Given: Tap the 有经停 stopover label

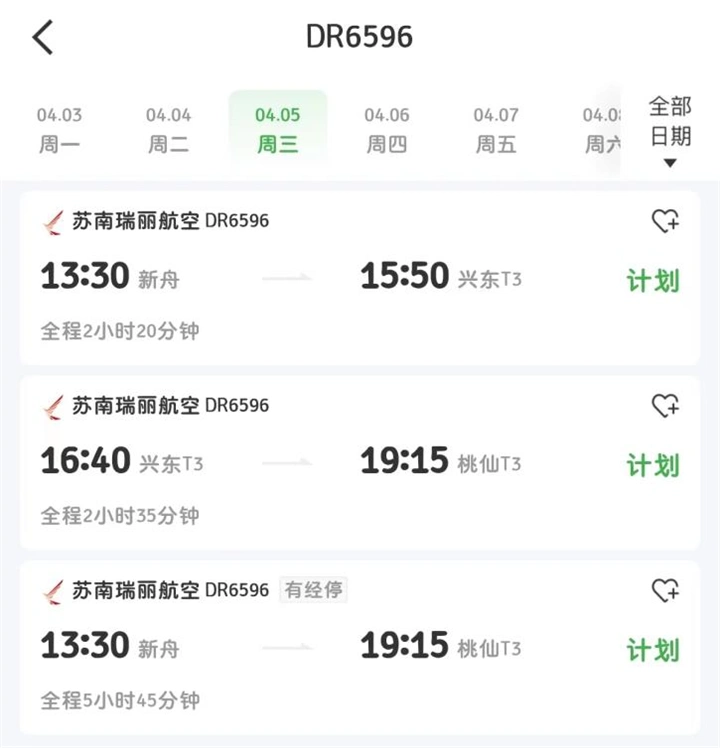Looking at the screenshot, I should coord(313,590).
